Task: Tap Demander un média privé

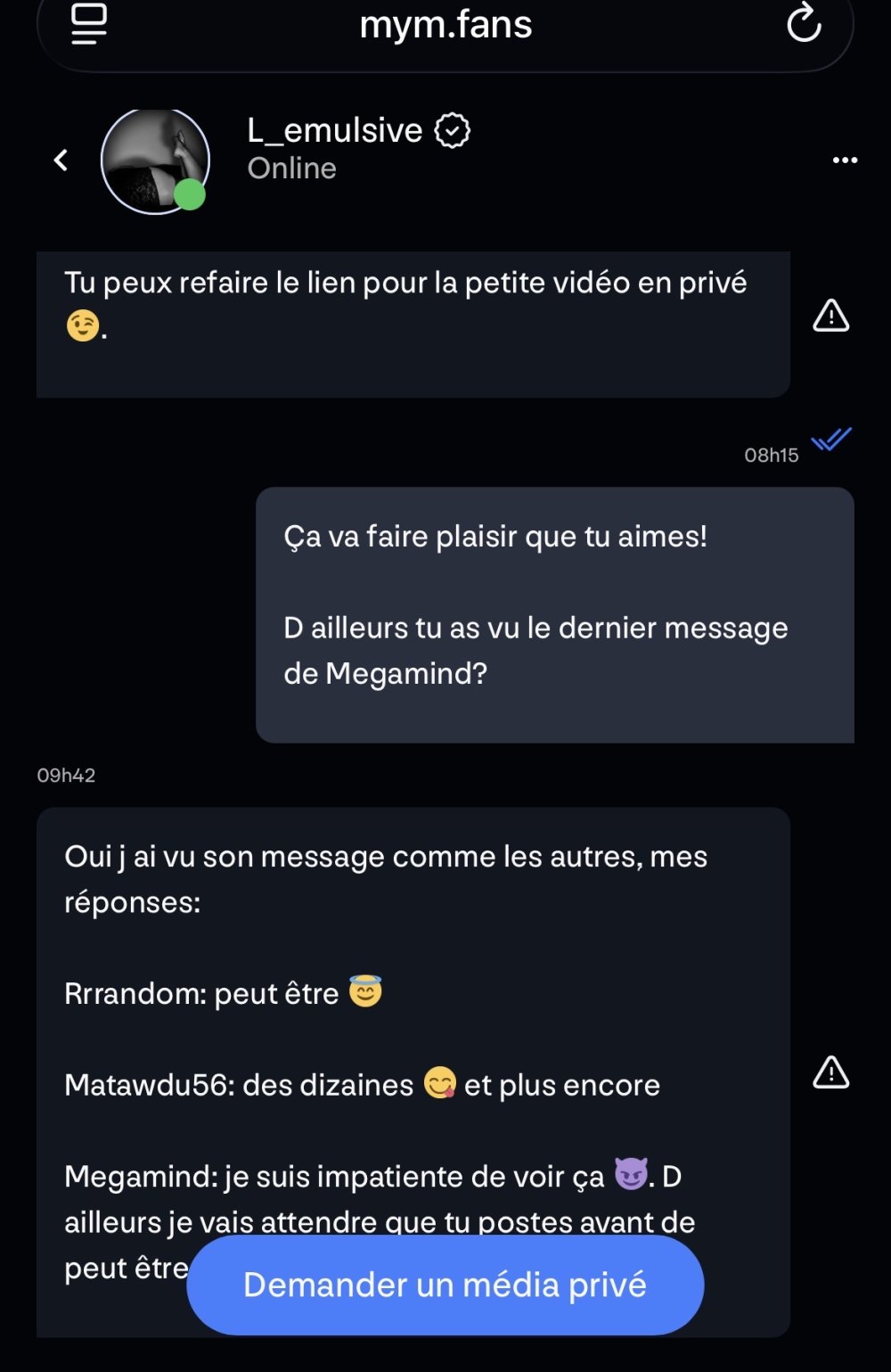Action: (445, 1285)
